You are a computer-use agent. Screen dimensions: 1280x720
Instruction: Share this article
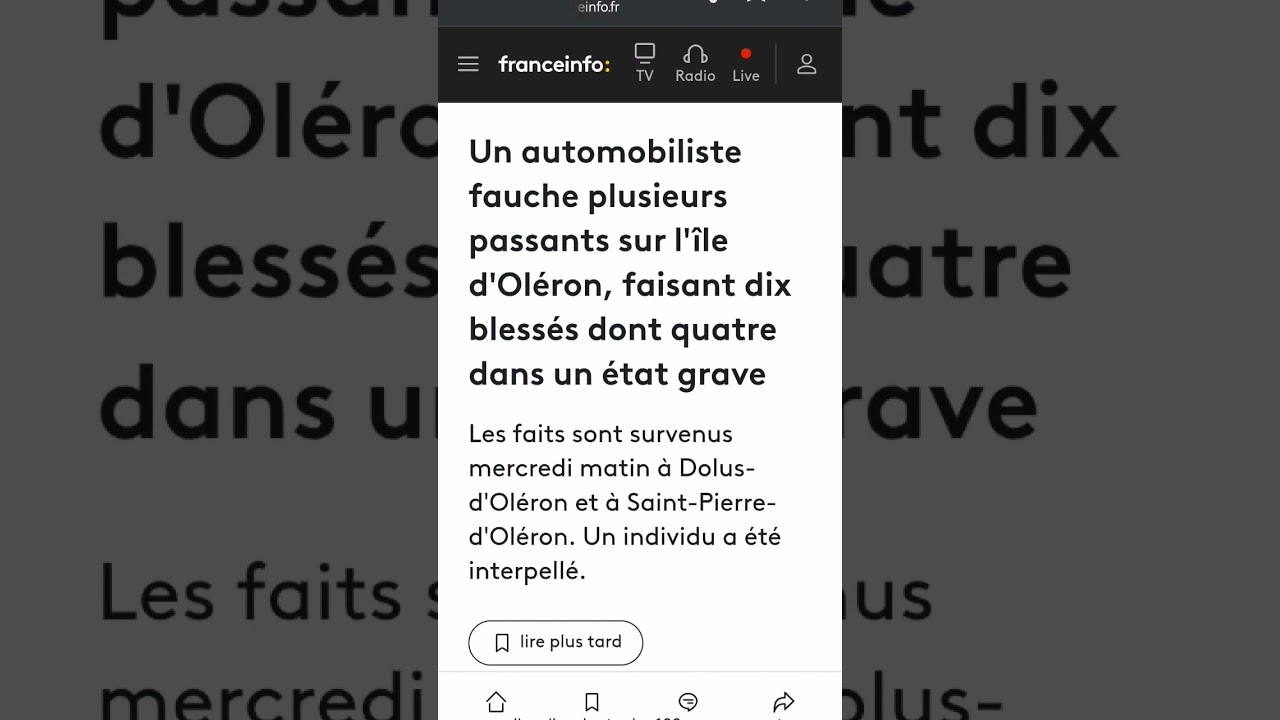784,702
